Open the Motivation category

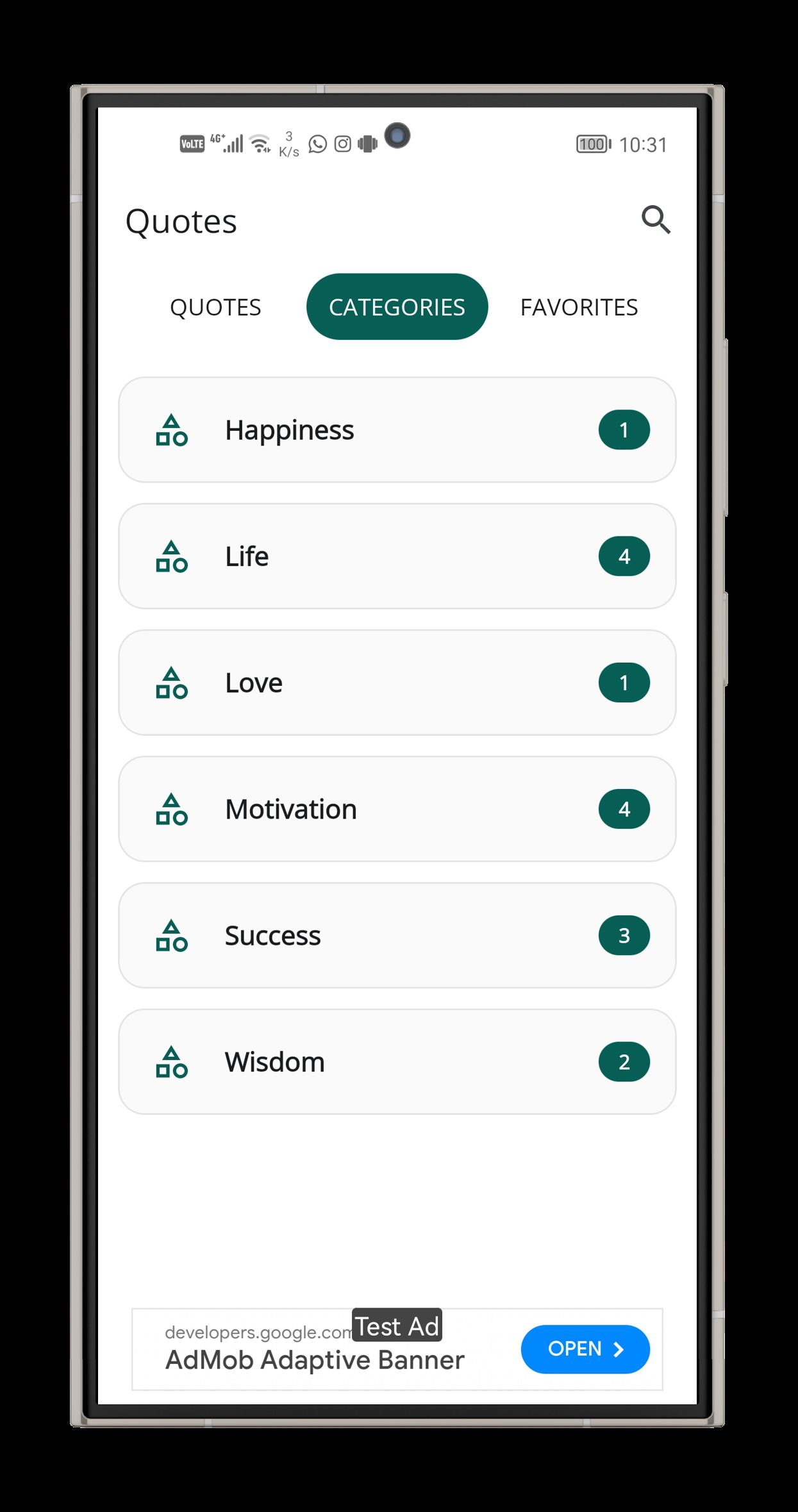tap(397, 808)
